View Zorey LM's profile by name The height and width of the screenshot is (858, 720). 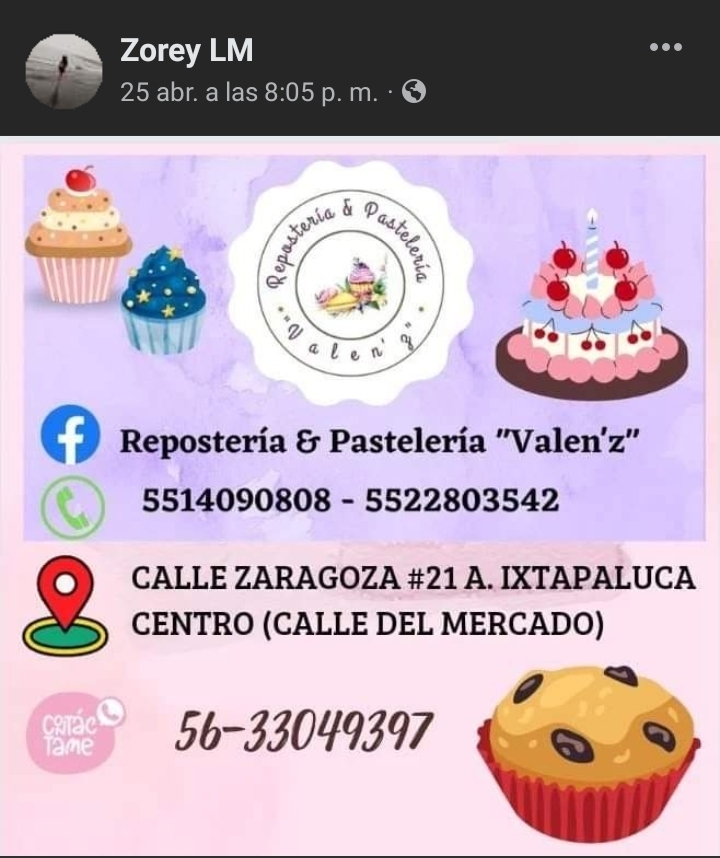tap(186, 50)
